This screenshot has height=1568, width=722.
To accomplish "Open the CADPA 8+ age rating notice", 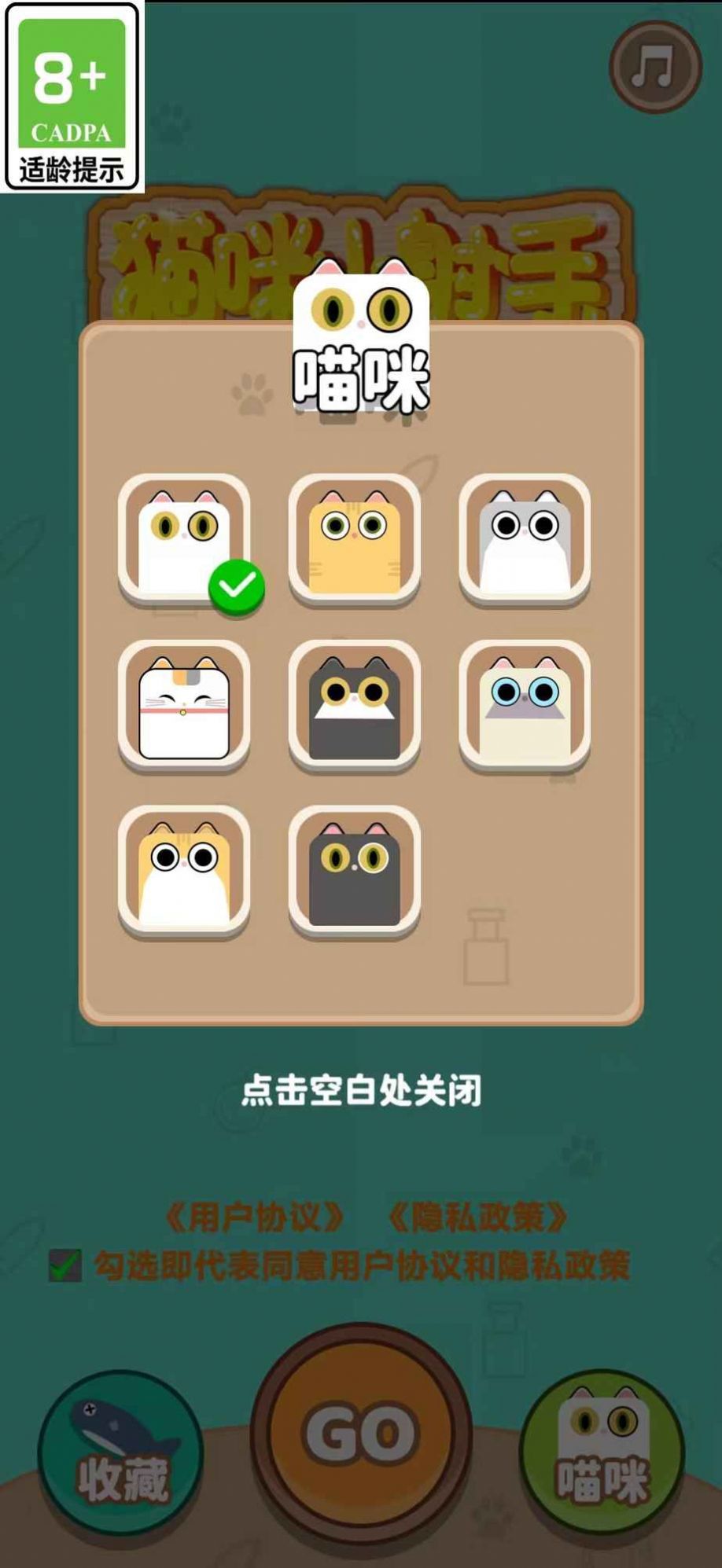I will click(71, 97).
